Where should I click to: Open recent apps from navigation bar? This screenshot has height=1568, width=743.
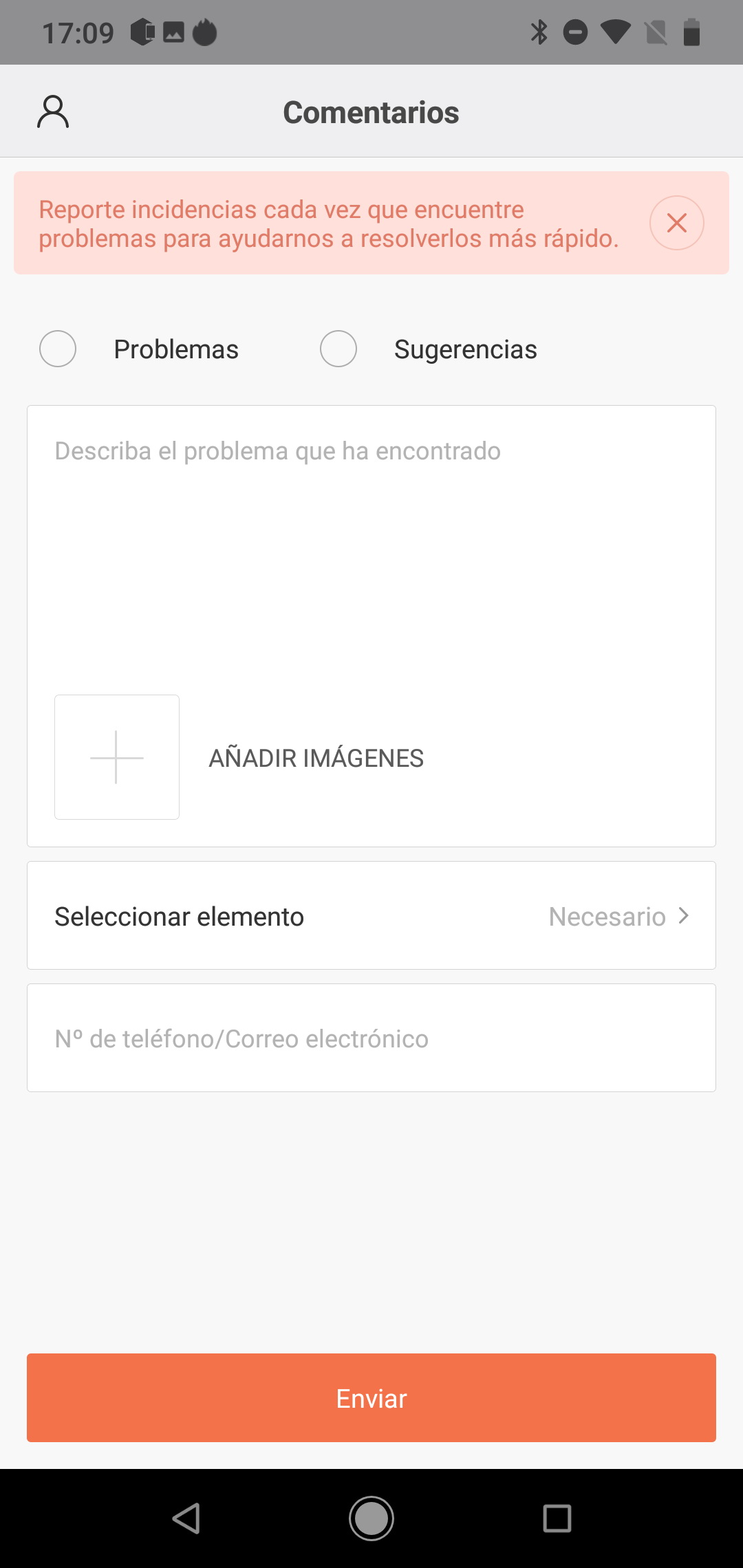pos(557,1518)
